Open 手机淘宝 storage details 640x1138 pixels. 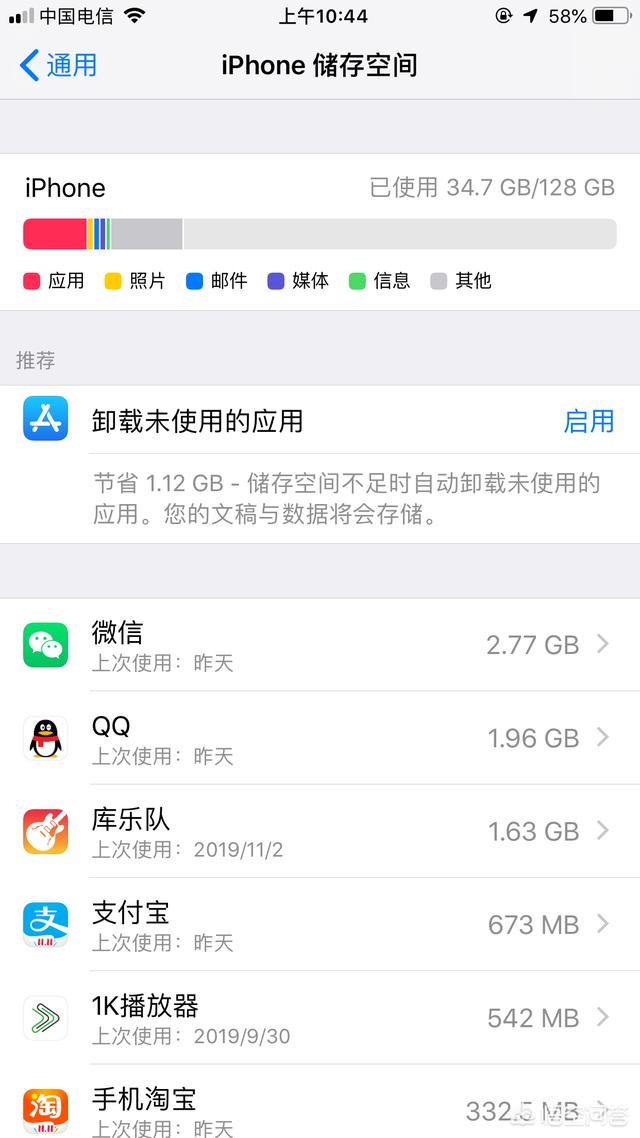tap(320, 1108)
